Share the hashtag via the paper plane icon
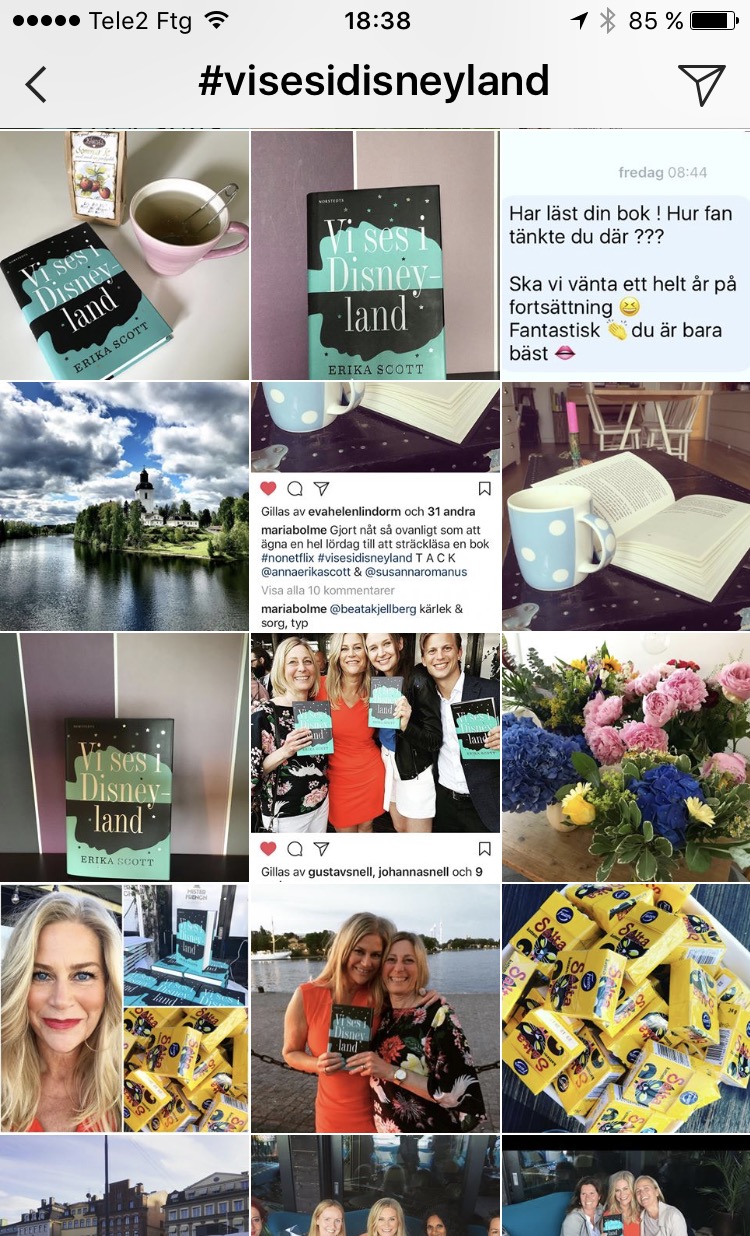This screenshot has width=750, height=1236. point(700,84)
